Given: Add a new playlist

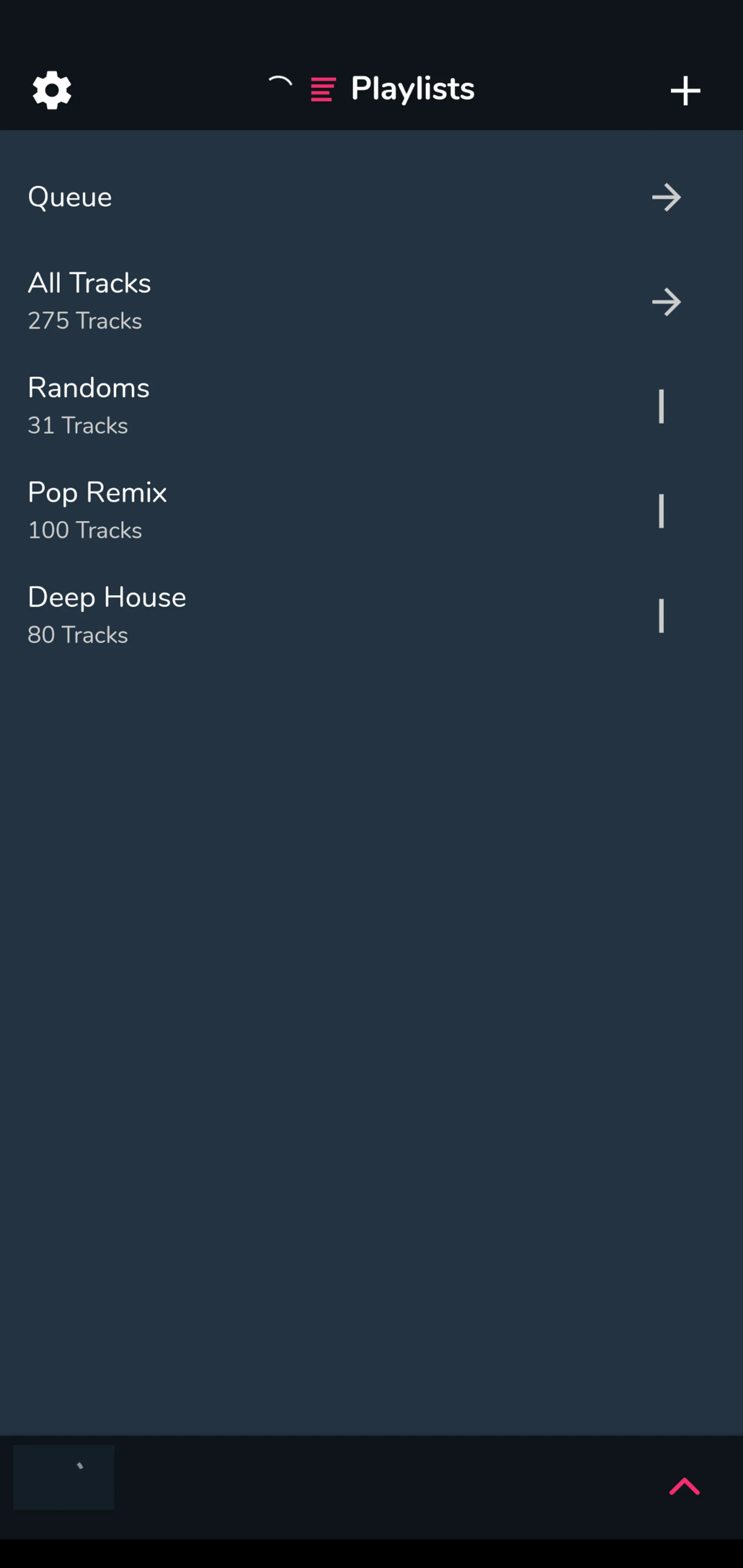Looking at the screenshot, I should click(x=685, y=91).
